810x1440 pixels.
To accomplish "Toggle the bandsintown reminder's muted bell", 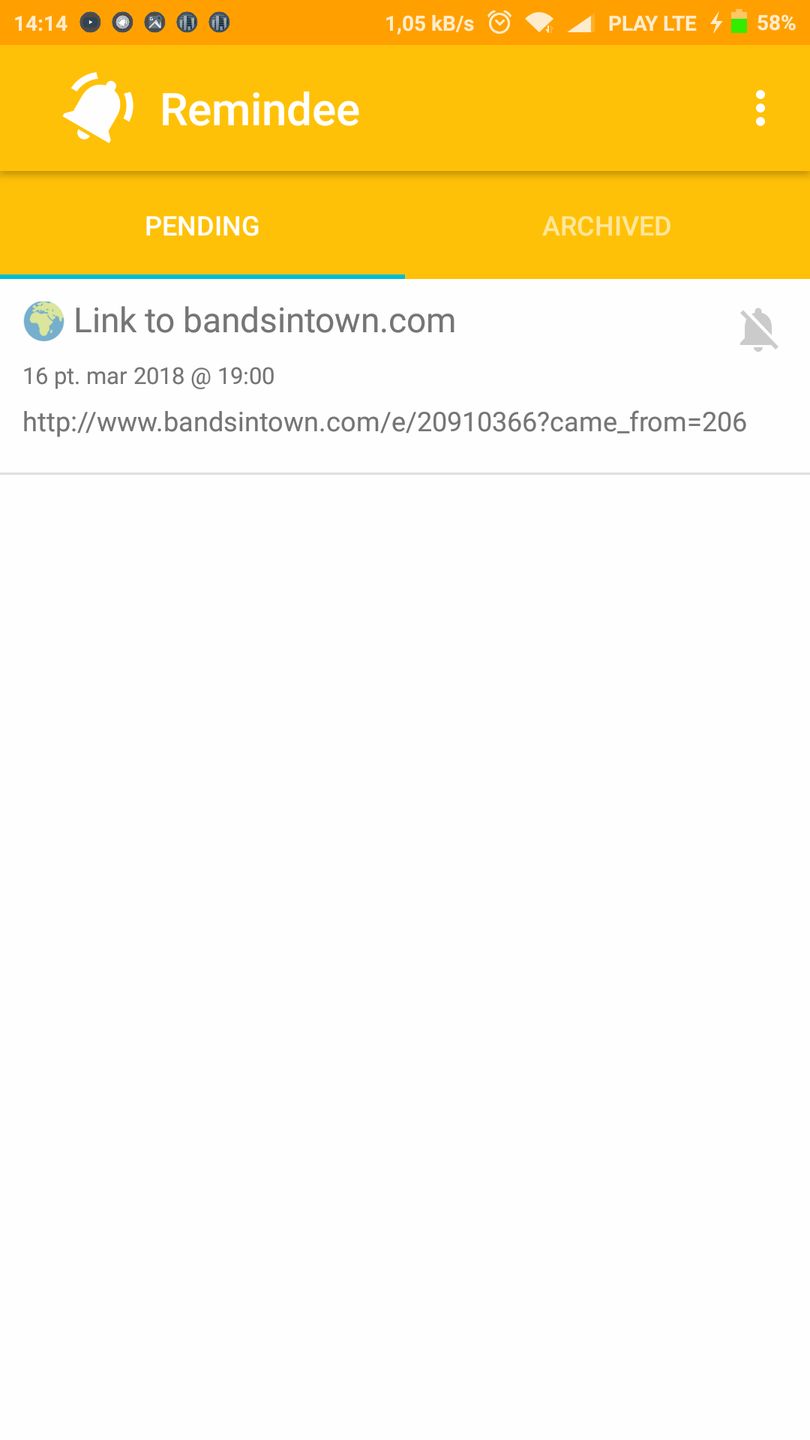I will [758, 330].
